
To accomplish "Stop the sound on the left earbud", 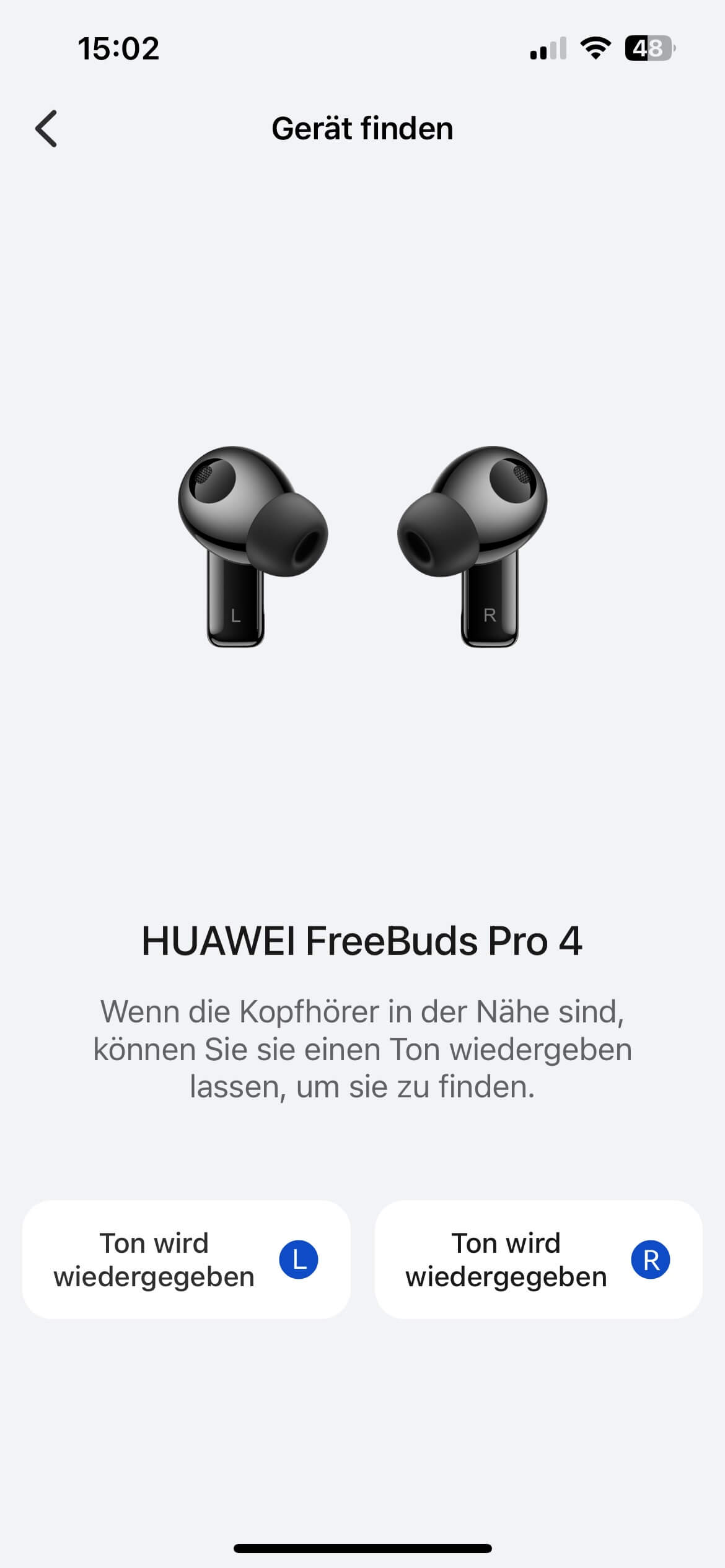I will click(x=186, y=1260).
